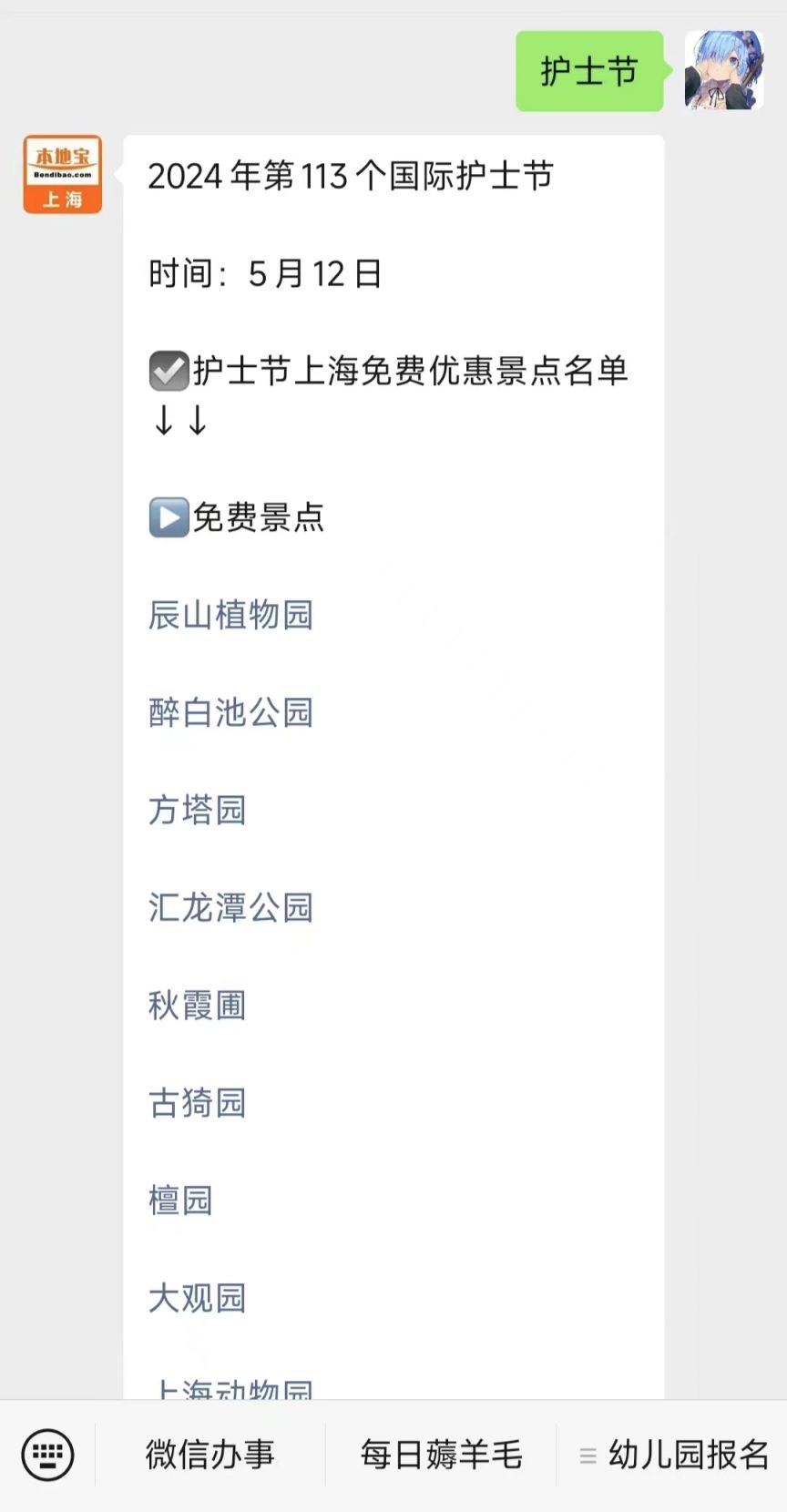This screenshot has height=1512, width=787.
Task: Open the 方塔园 link
Action: (198, 810)
